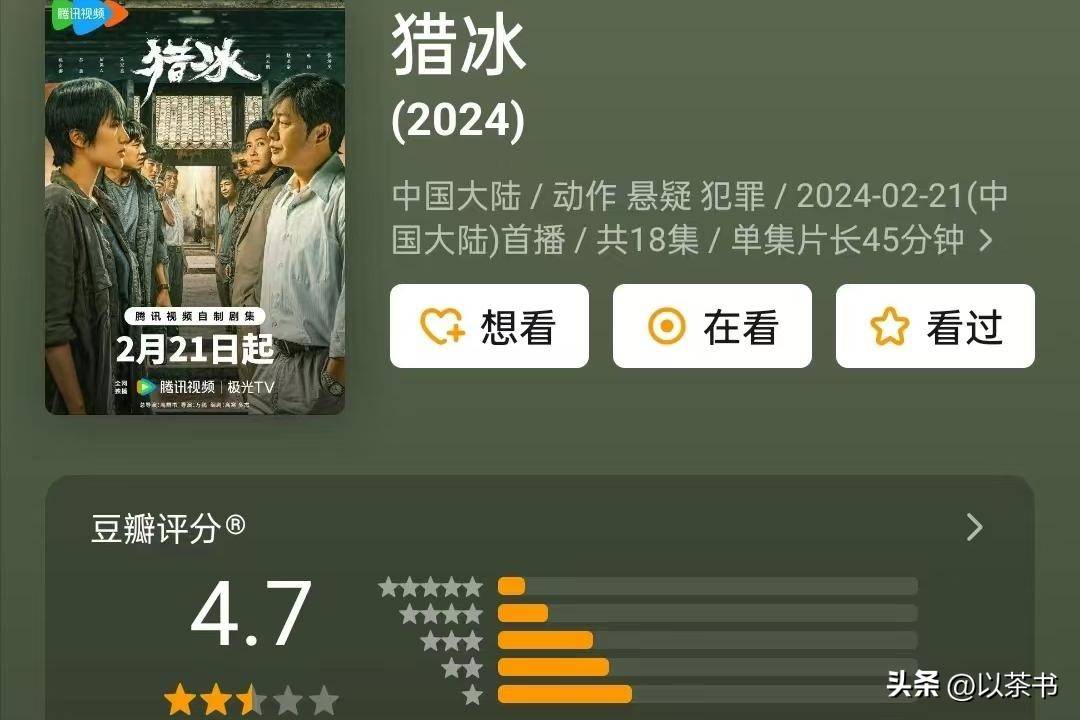
Task: Select the 在看 button
Action: [712, 326]
